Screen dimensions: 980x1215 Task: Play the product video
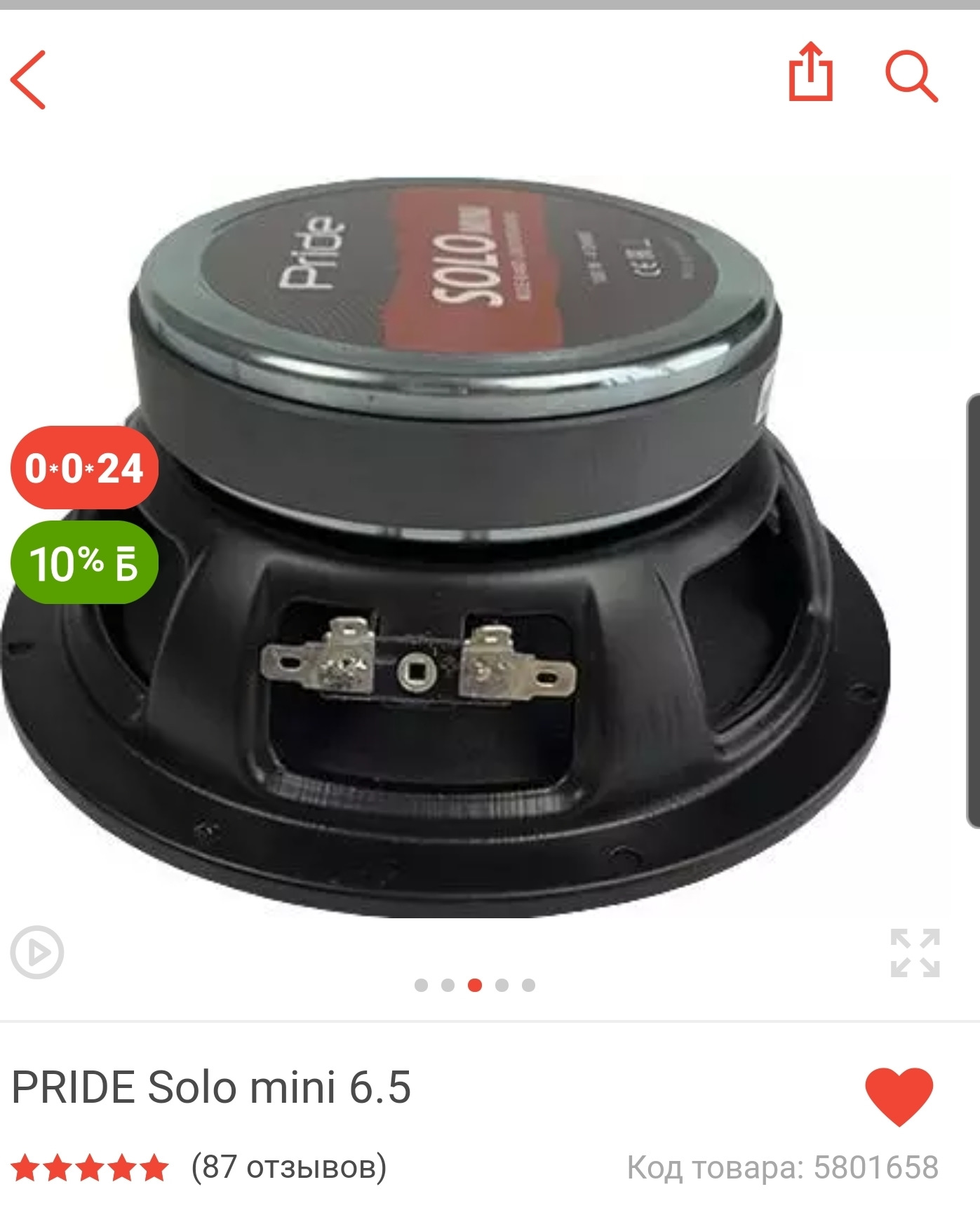[36, 953]
